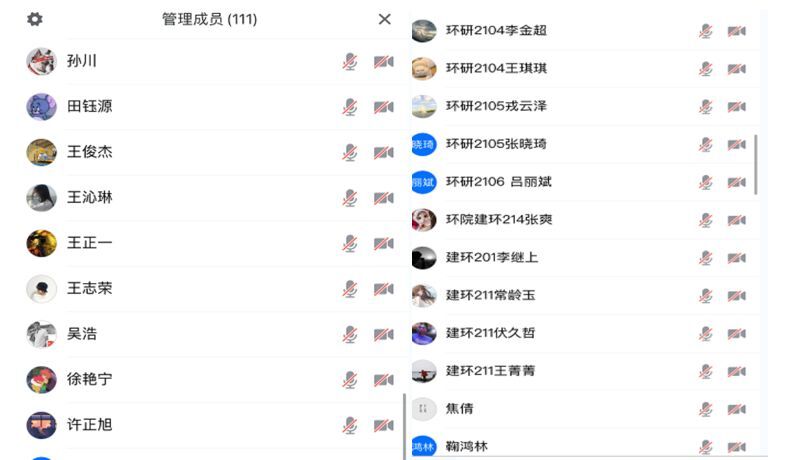Viewport: 799px width, 460px height.
Task: Open 徐艳宁's member row
Action: pyautogui.click(x=90, y=379)
